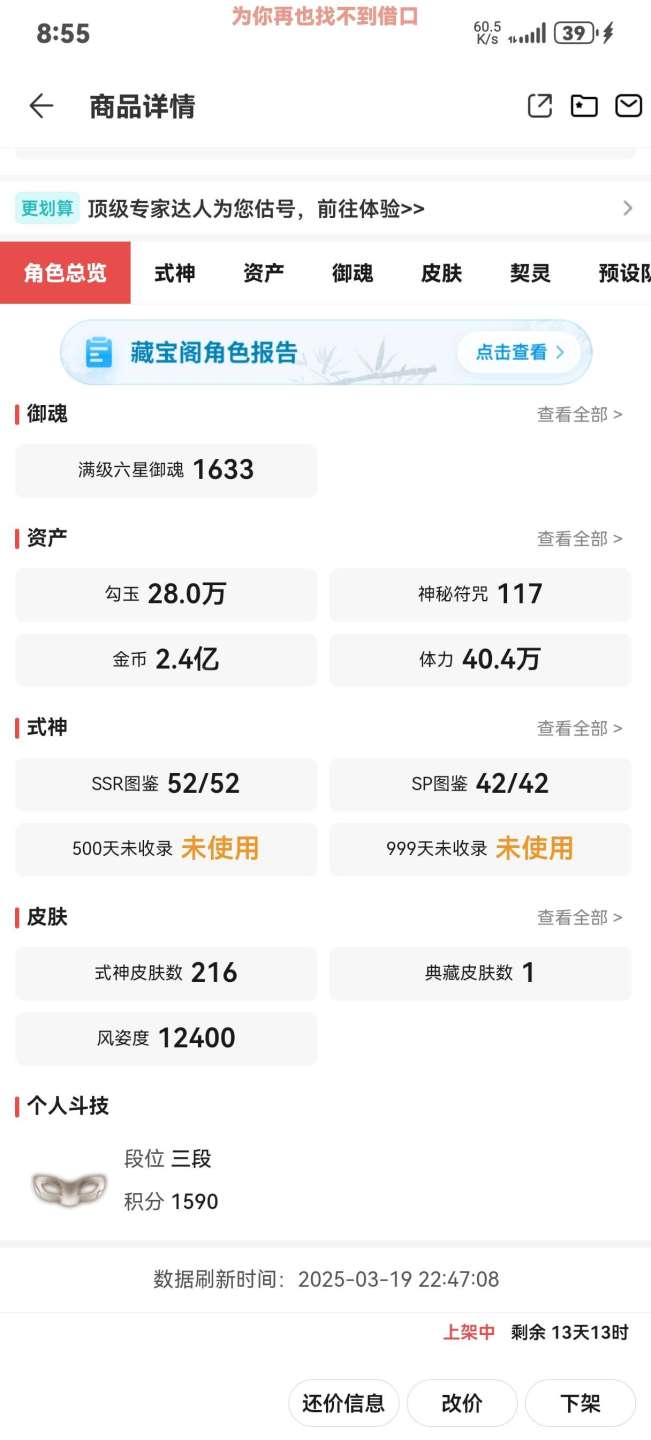651x1440 pixels.
Task: Share this listing via the share icon
Action: click(x=540, y=106)
